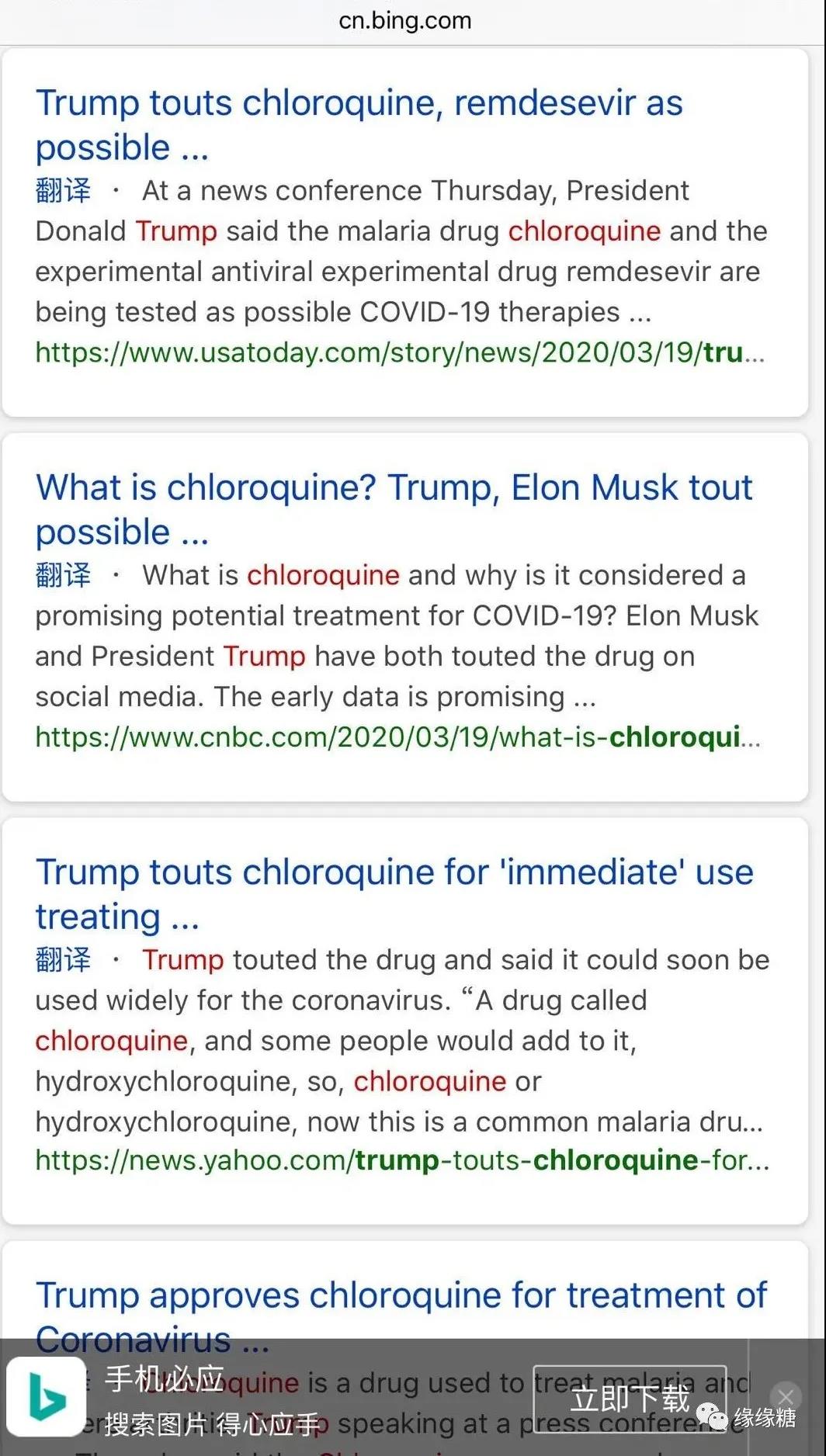Open "Trump approves chloroquine for treatment of Coronavirus" result
Image resolution: width=826 pixels, height=1456 pixels.
(x=401, y=1296)
